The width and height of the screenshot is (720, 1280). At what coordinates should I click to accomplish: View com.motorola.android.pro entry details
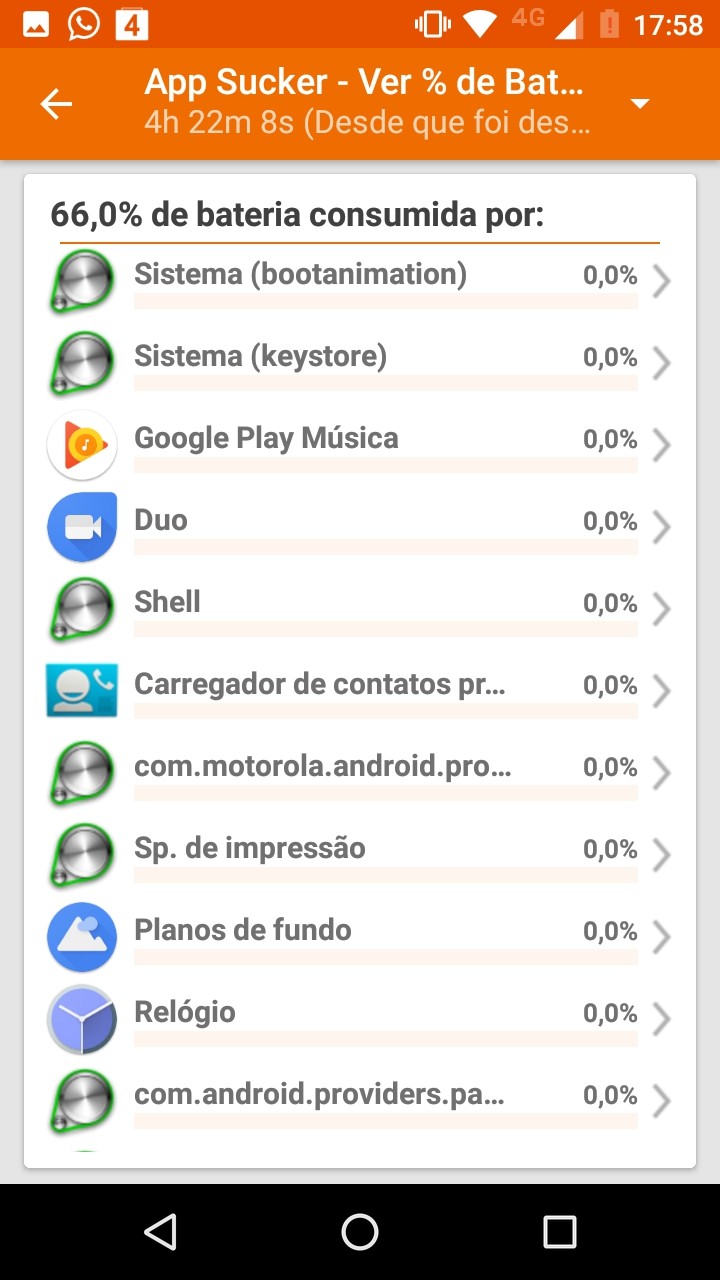[x=360, y=772]
